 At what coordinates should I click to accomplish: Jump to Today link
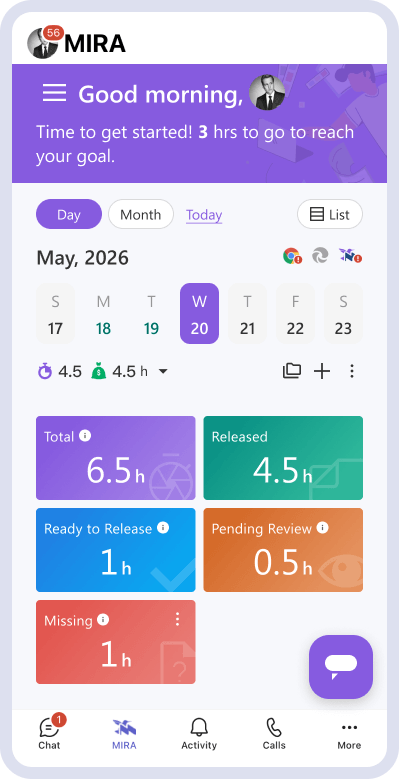click(x=204, y=215)
